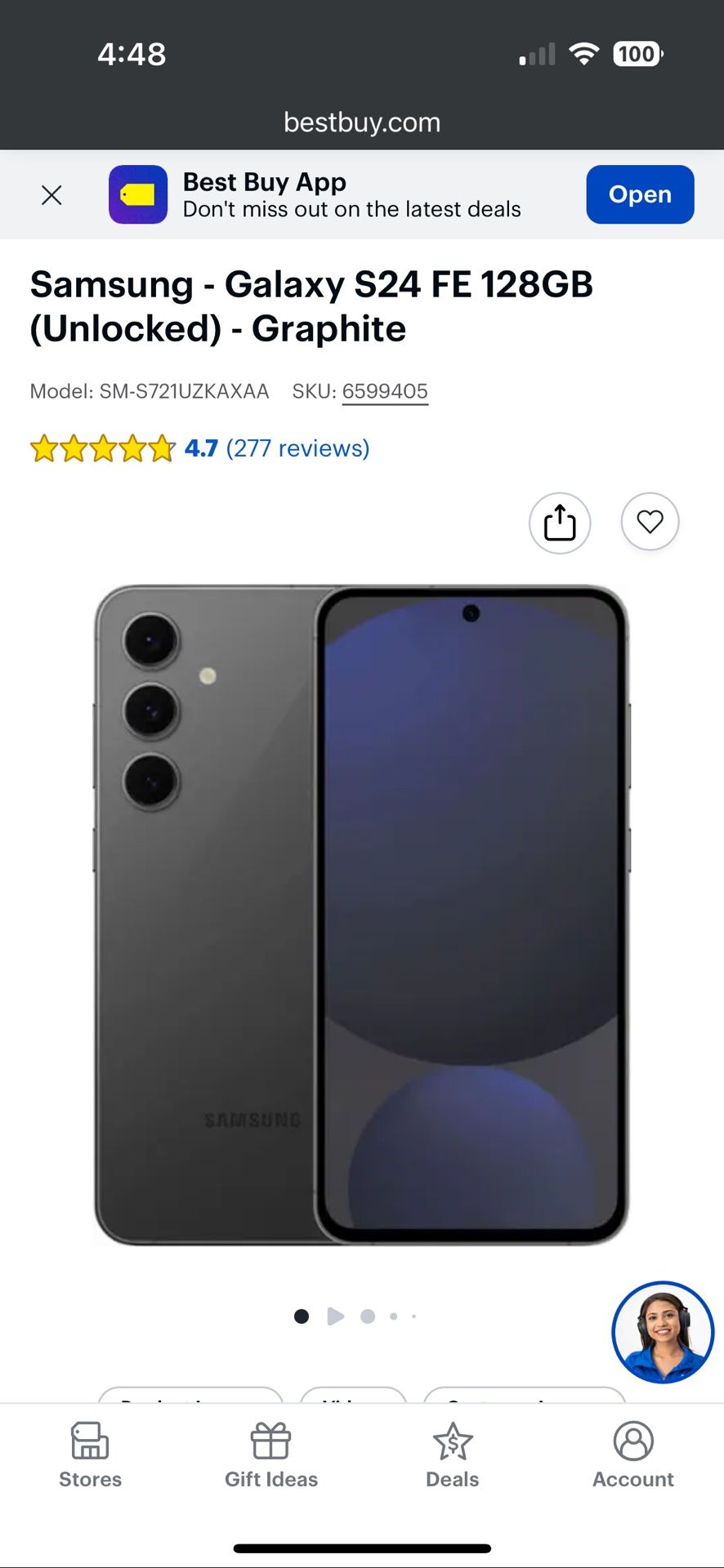Dismiss the Best Buy App banner
The image size is (724, 1568).
51,195
